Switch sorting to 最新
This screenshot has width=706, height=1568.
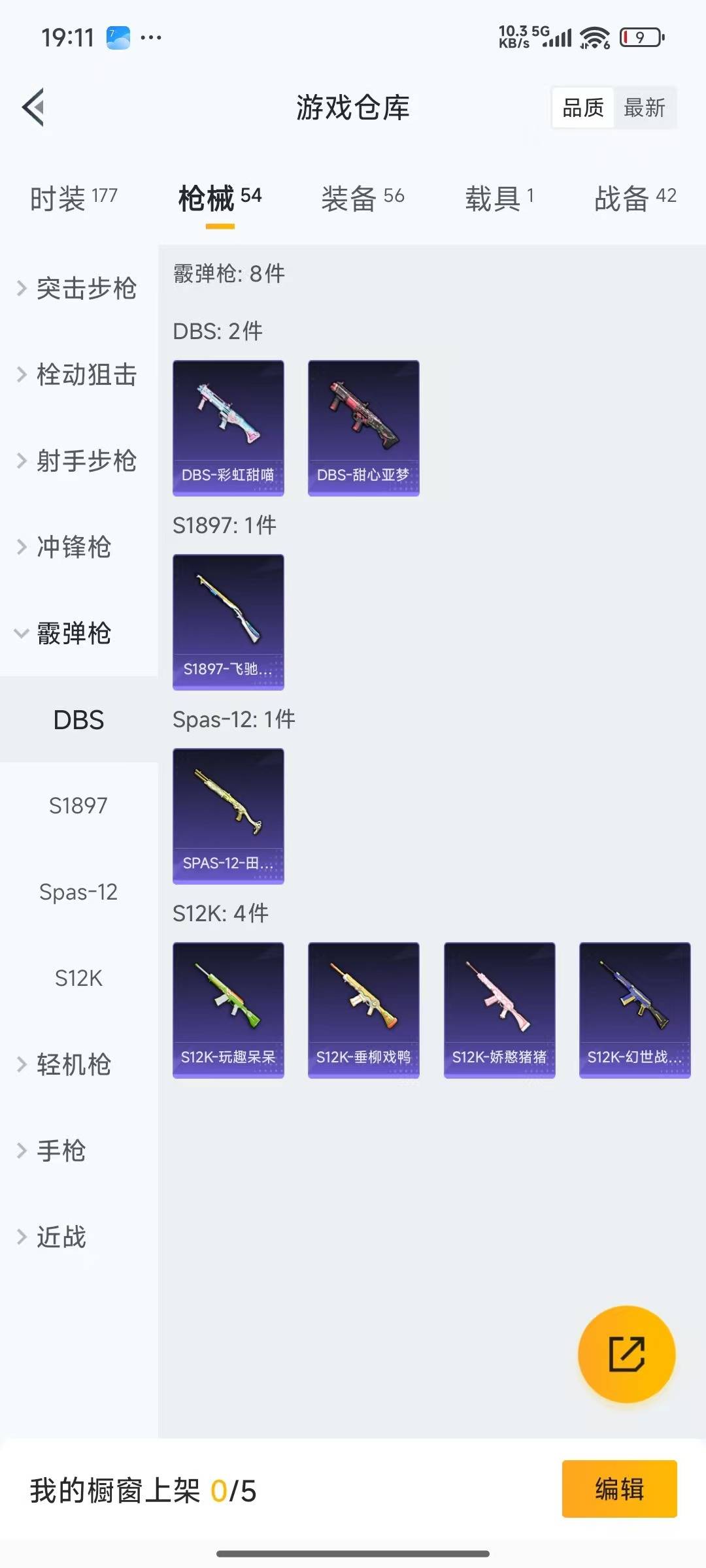pos(644,108)
